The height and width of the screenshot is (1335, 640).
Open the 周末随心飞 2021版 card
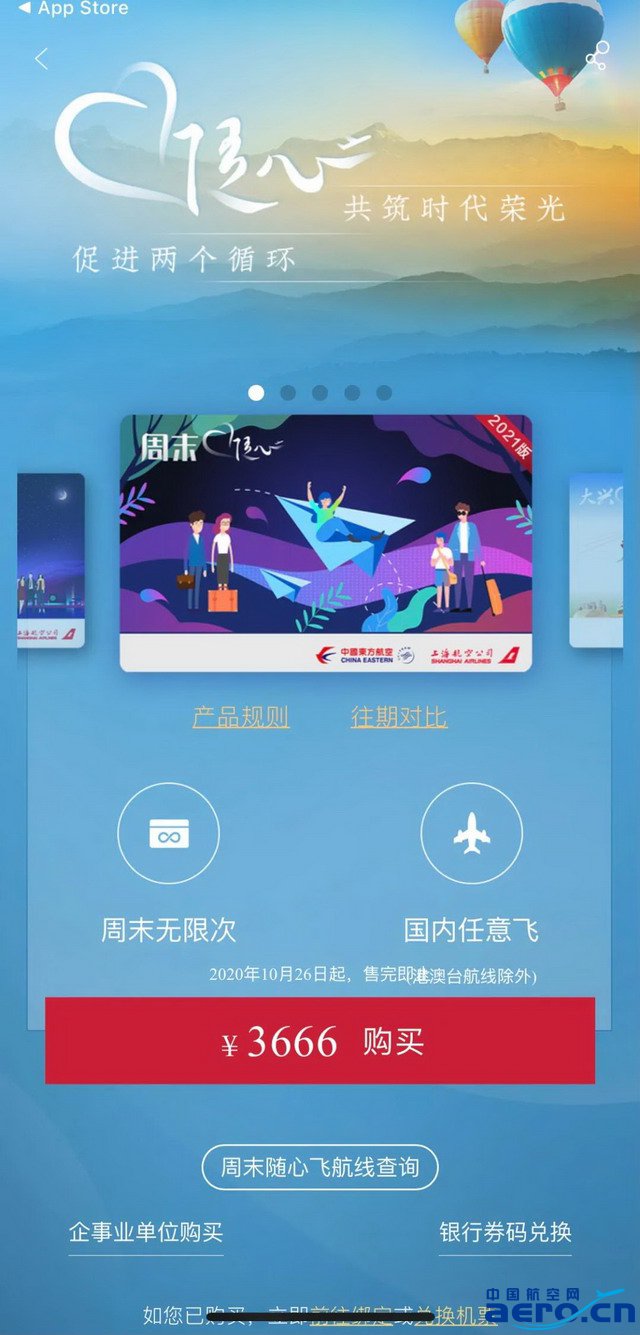(x=326, y=543)
